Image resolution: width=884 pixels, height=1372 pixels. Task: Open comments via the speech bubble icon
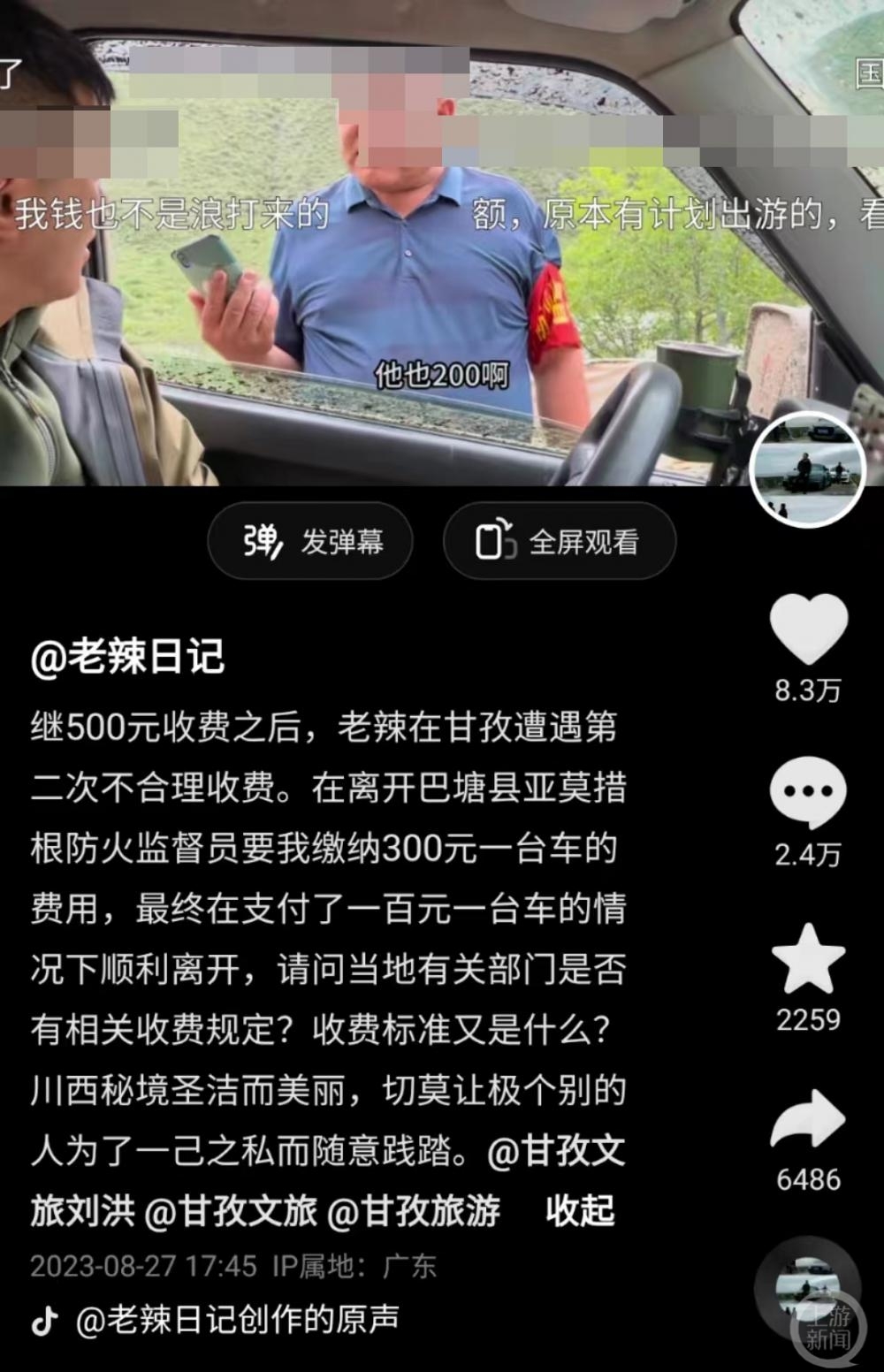tap(808, 792)
